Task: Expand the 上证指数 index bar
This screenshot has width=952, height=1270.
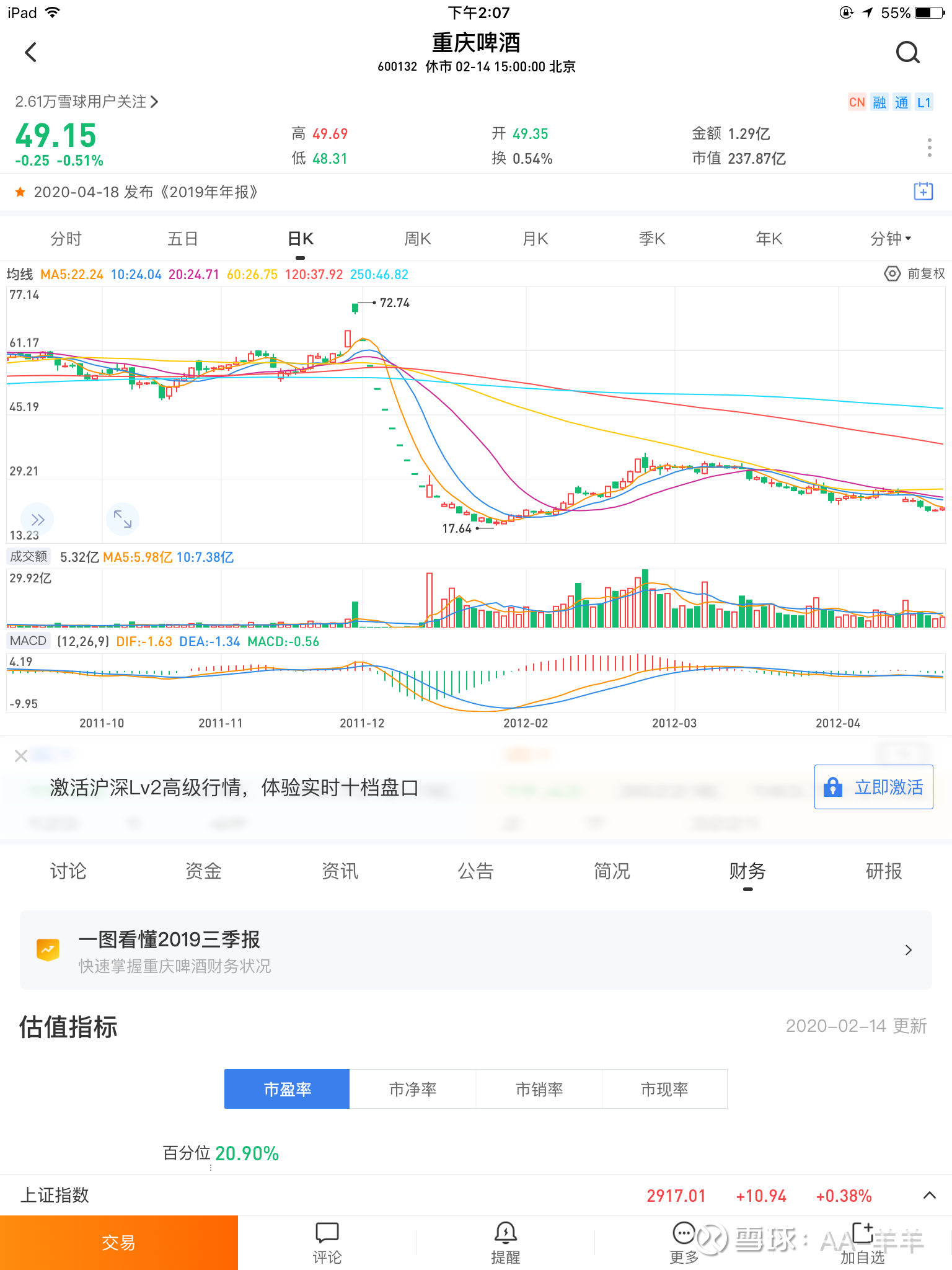Action: (x=929, y=1196)
